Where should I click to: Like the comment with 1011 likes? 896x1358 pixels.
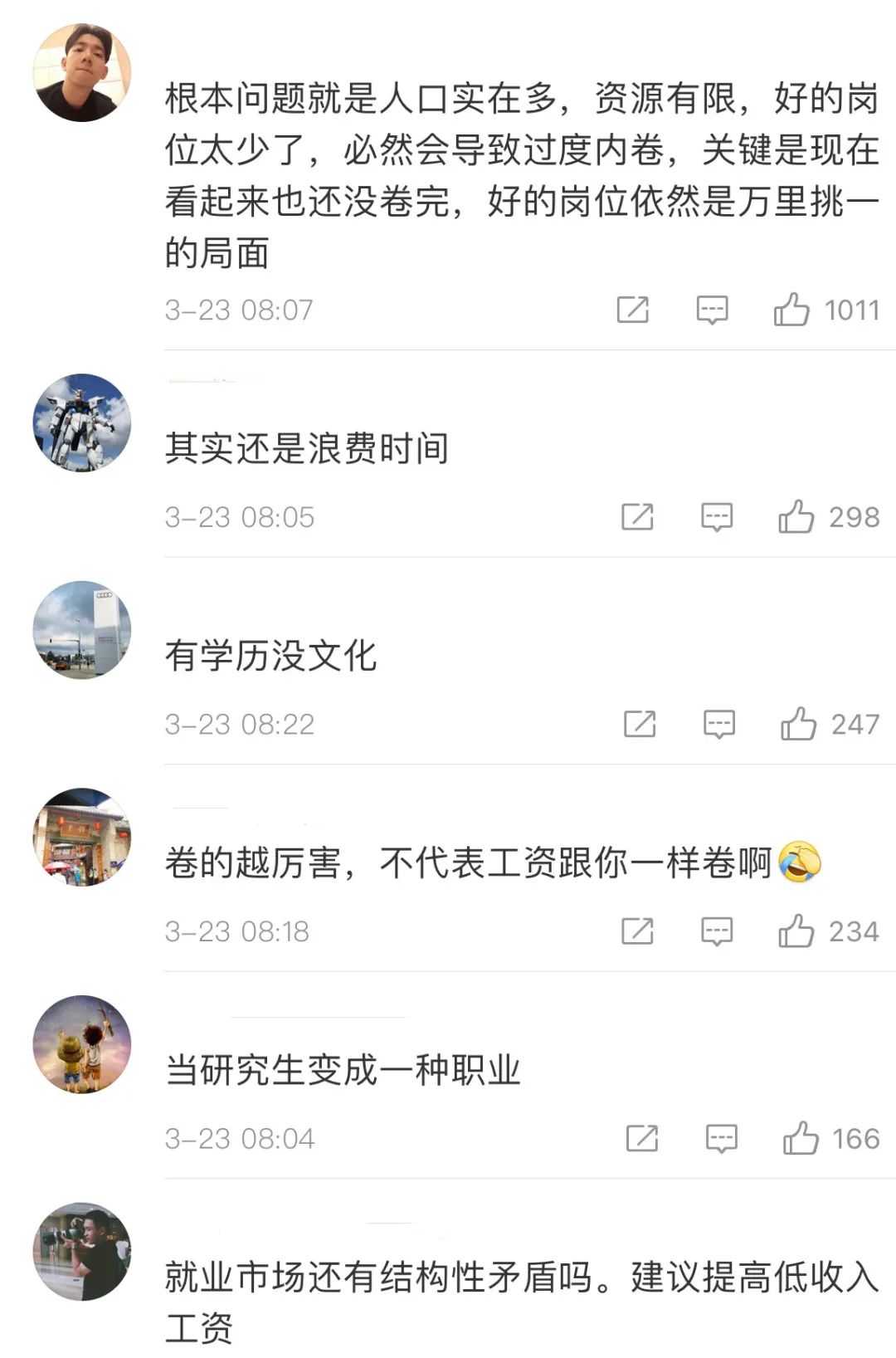pos(791,310)
